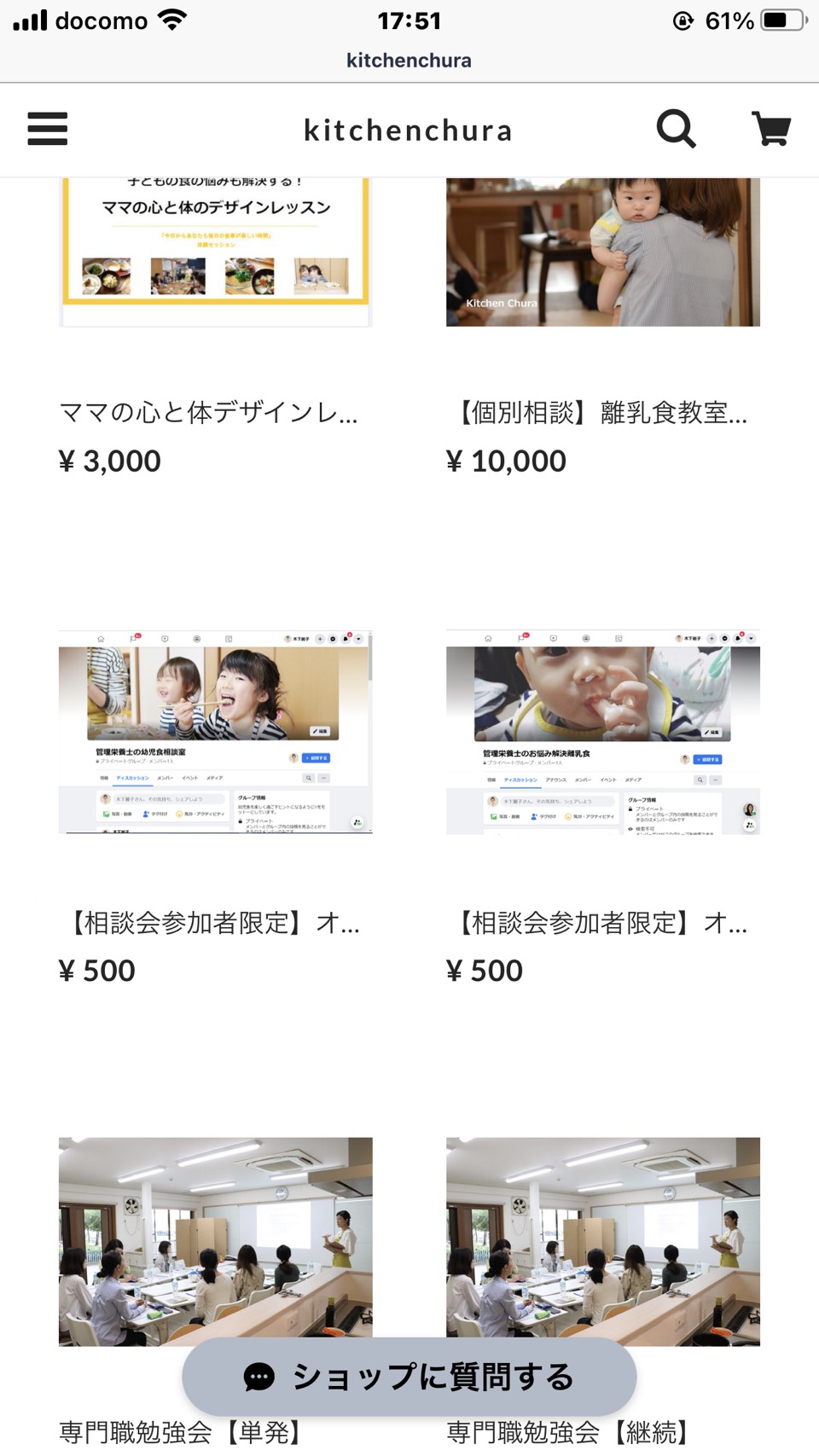The width and height of the screenshot is (819, 1456).
Task: Tap ショップに質問する button
Action: point(409,1377)
